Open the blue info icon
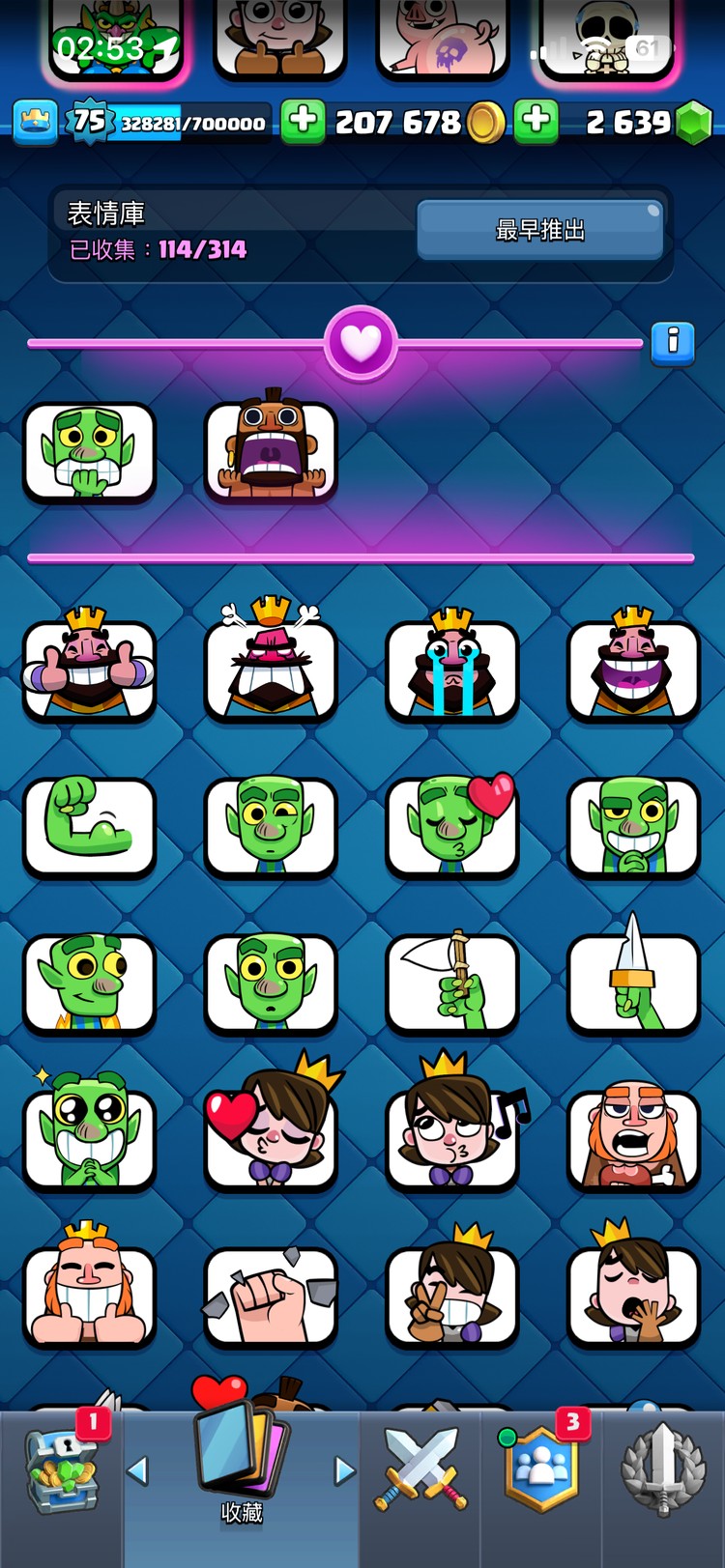Viewport: 725px width, 1568px height. [x=672, y=343]
